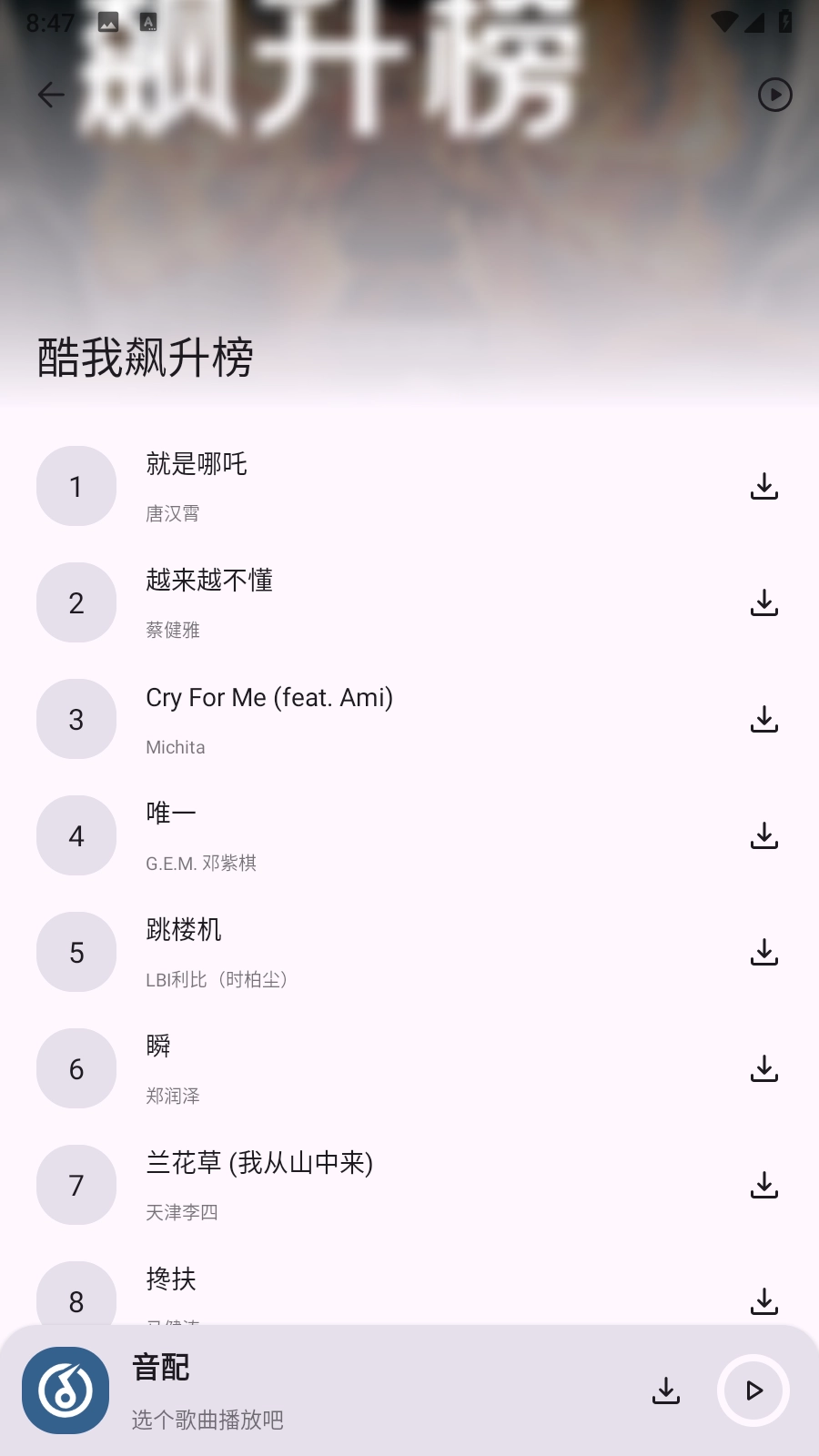Download 越来越不懂 by 蔡健雅
The width and height of the screenshot is (819, 1456).
coord(765,602)
